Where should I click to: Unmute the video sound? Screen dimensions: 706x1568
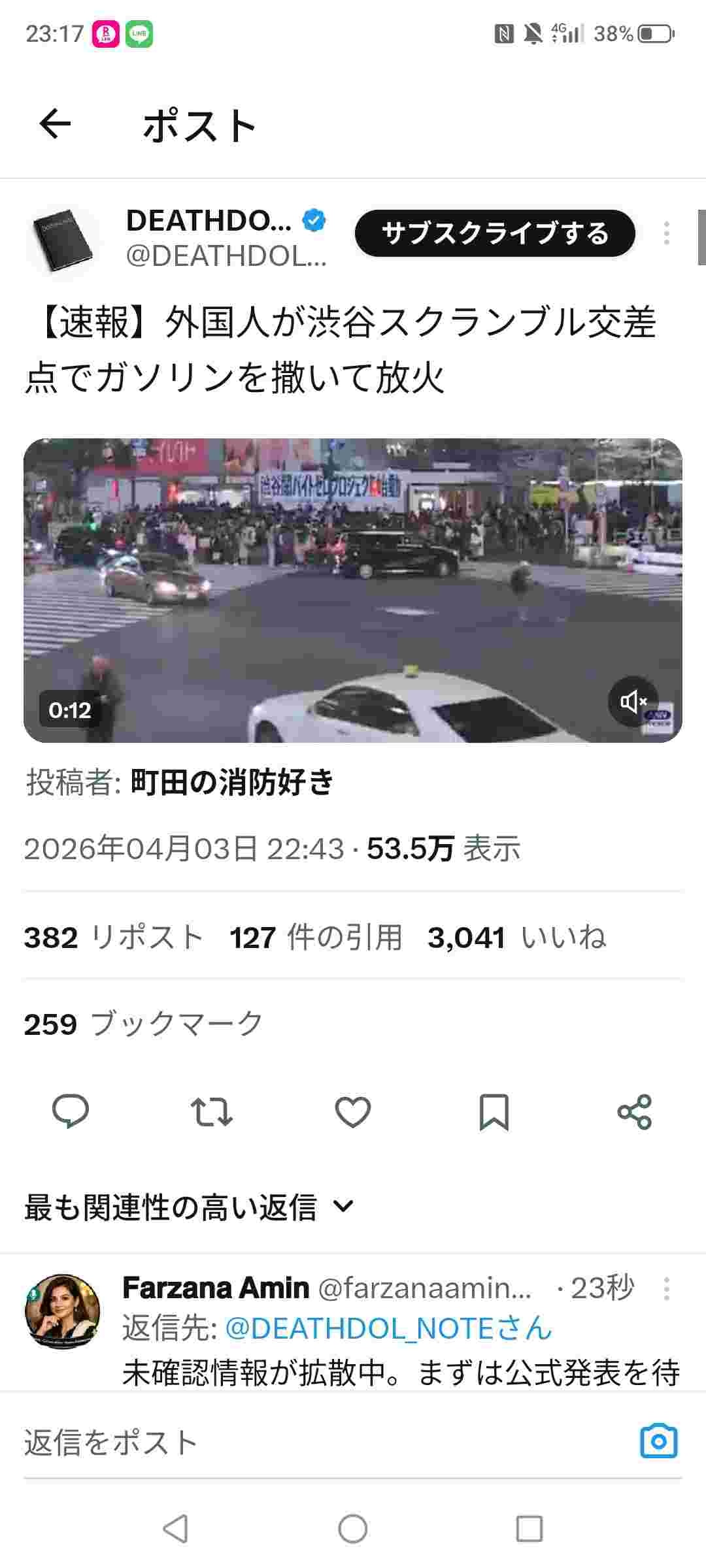click(633, 702)
